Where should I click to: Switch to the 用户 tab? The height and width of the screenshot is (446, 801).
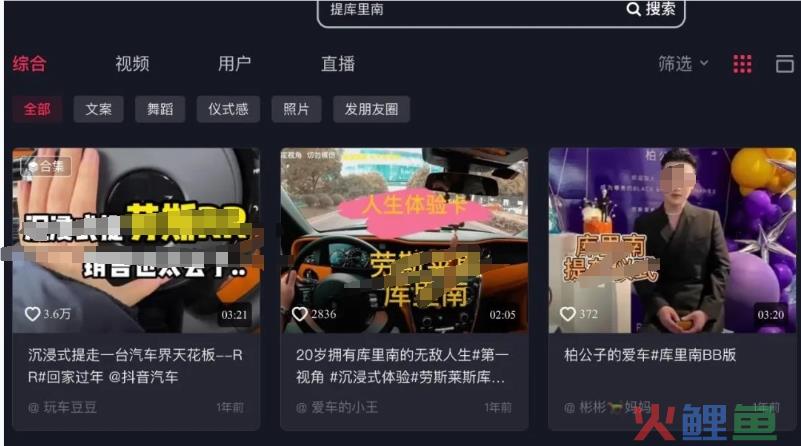tap(234, 63)
